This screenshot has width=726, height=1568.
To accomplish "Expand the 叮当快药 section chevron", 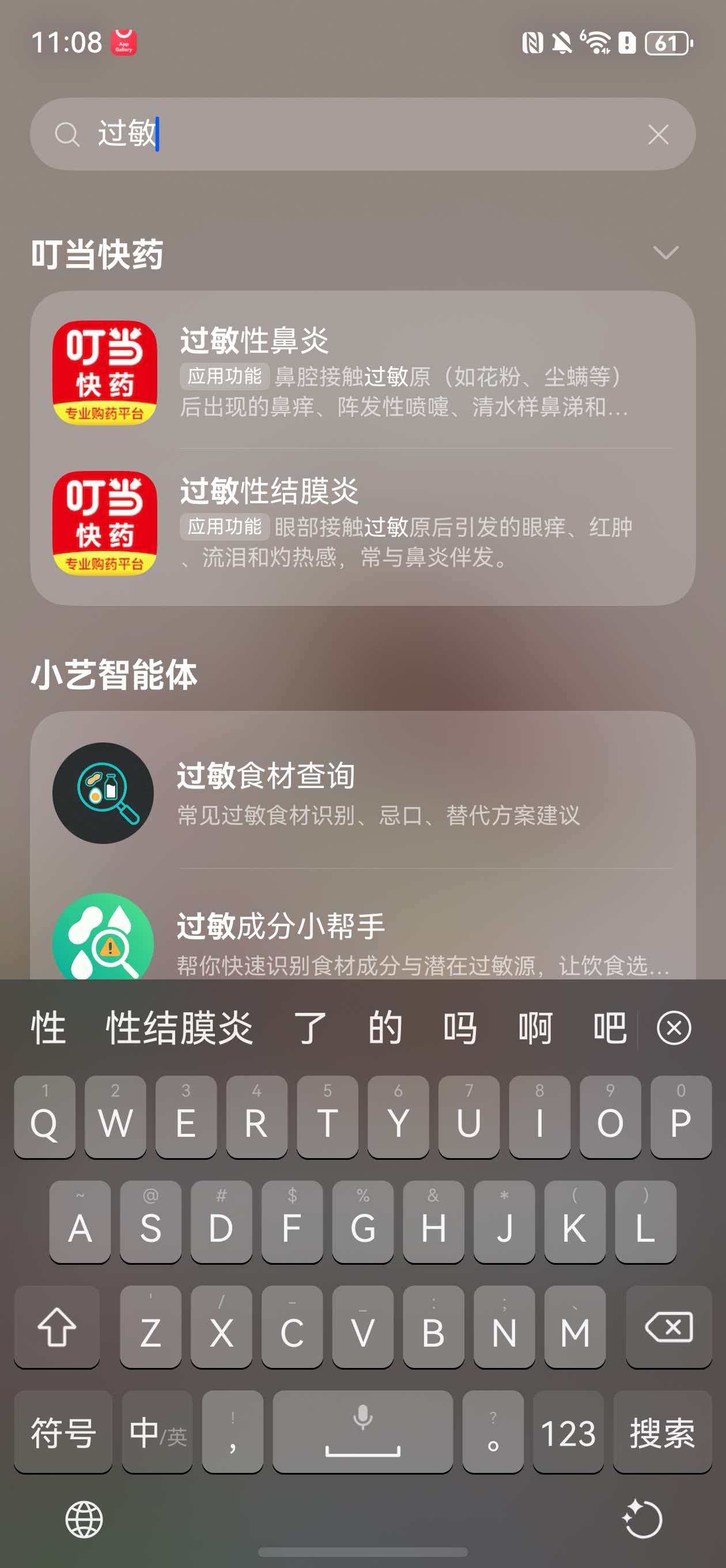I will pos(665,252).
